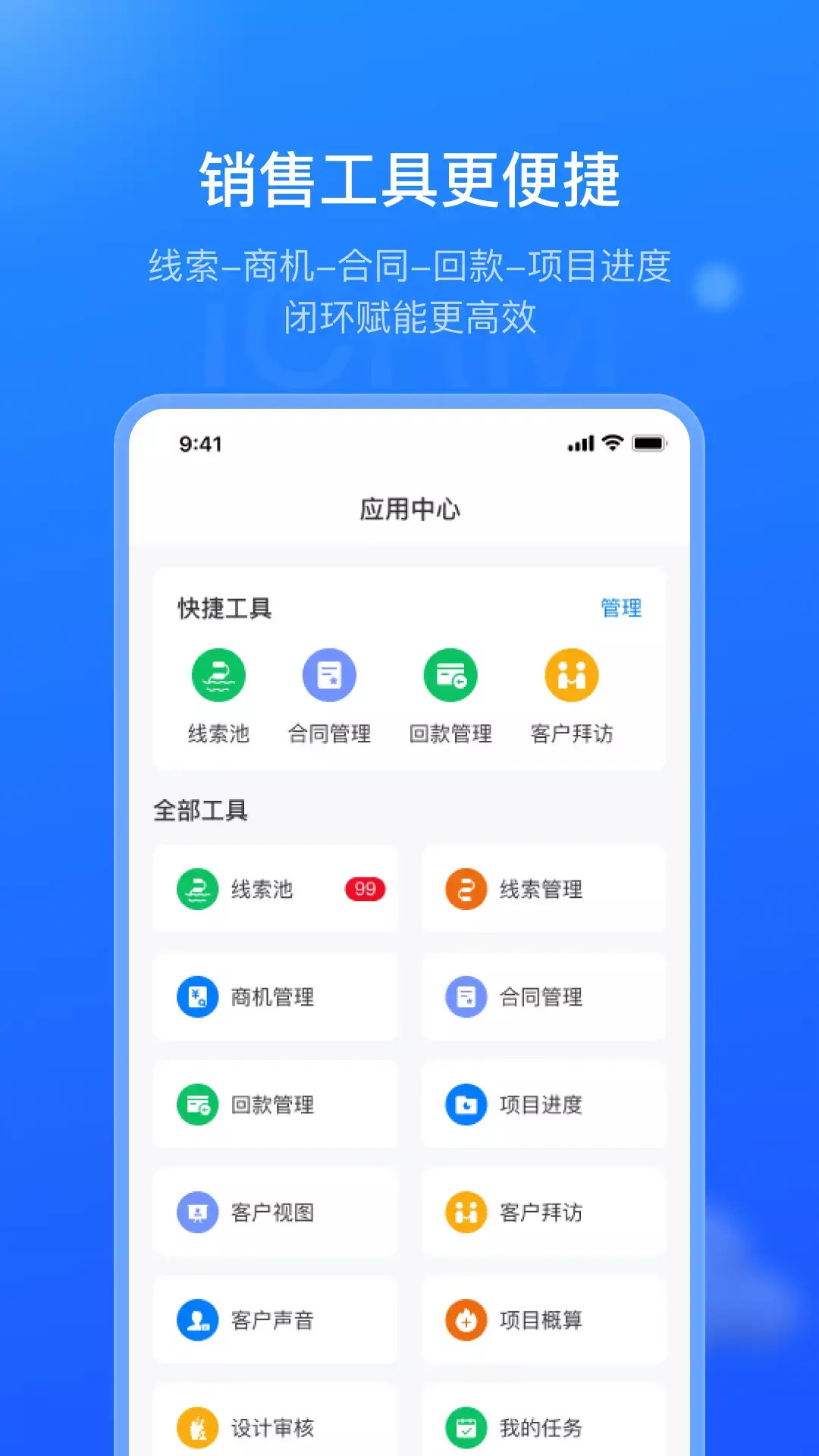
Task: Tap the red 99 notification badge
Action: (365, 889)
